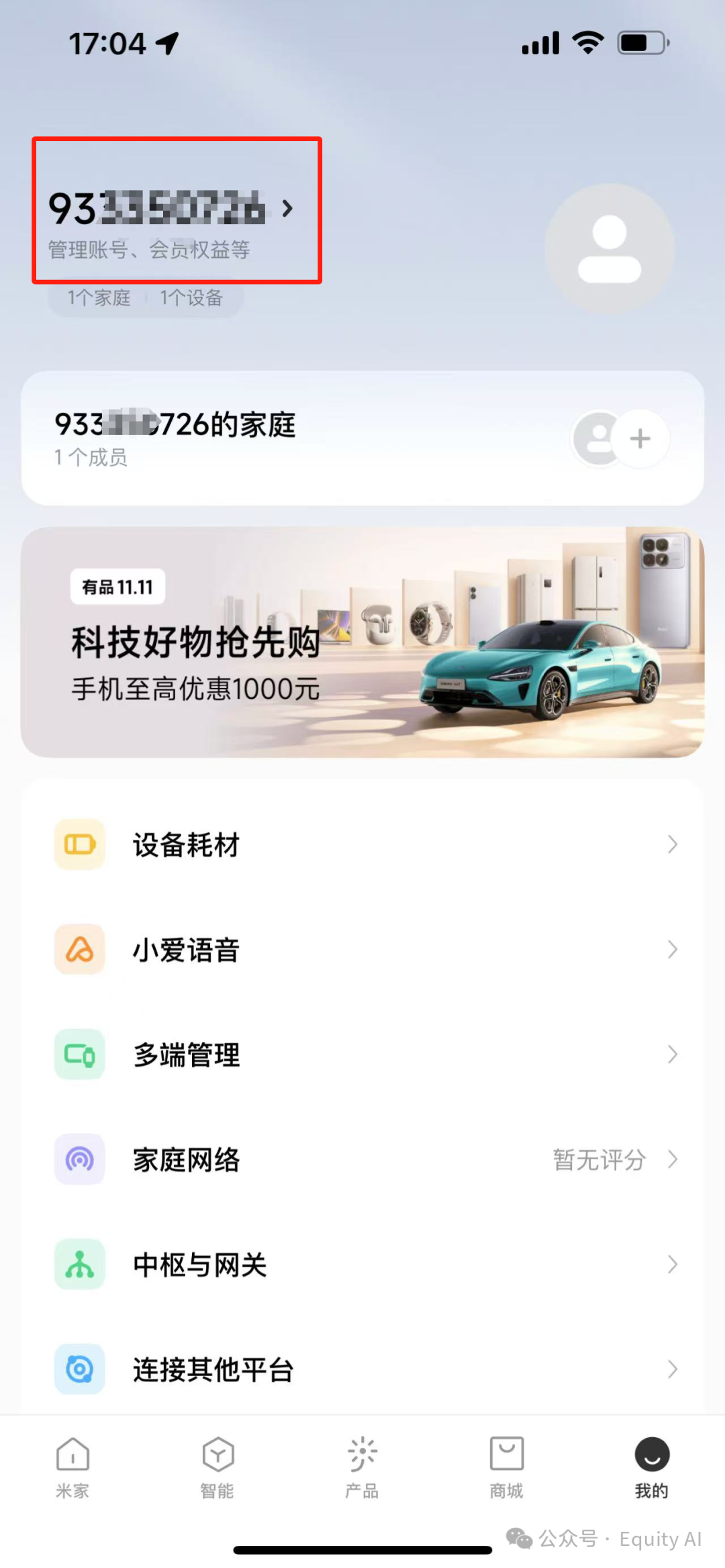The height and width of the screenshot is (1568, 725).
Task: Open 设备耗材 row
Action: [x=362, y=844]
